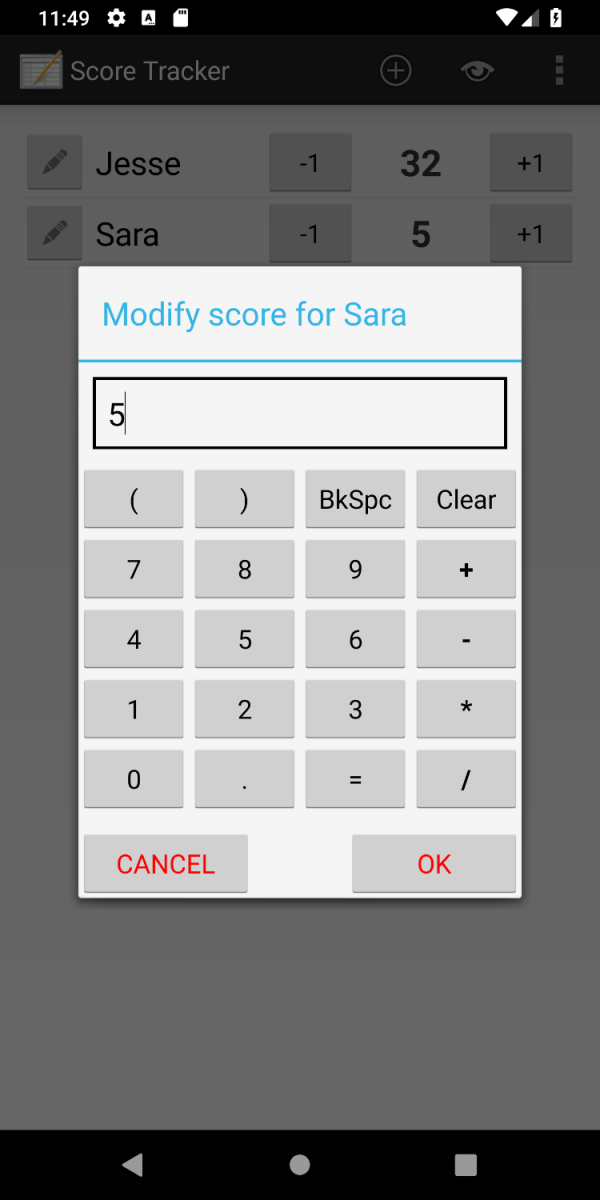Go back using the system back button

coord(132,1164)
